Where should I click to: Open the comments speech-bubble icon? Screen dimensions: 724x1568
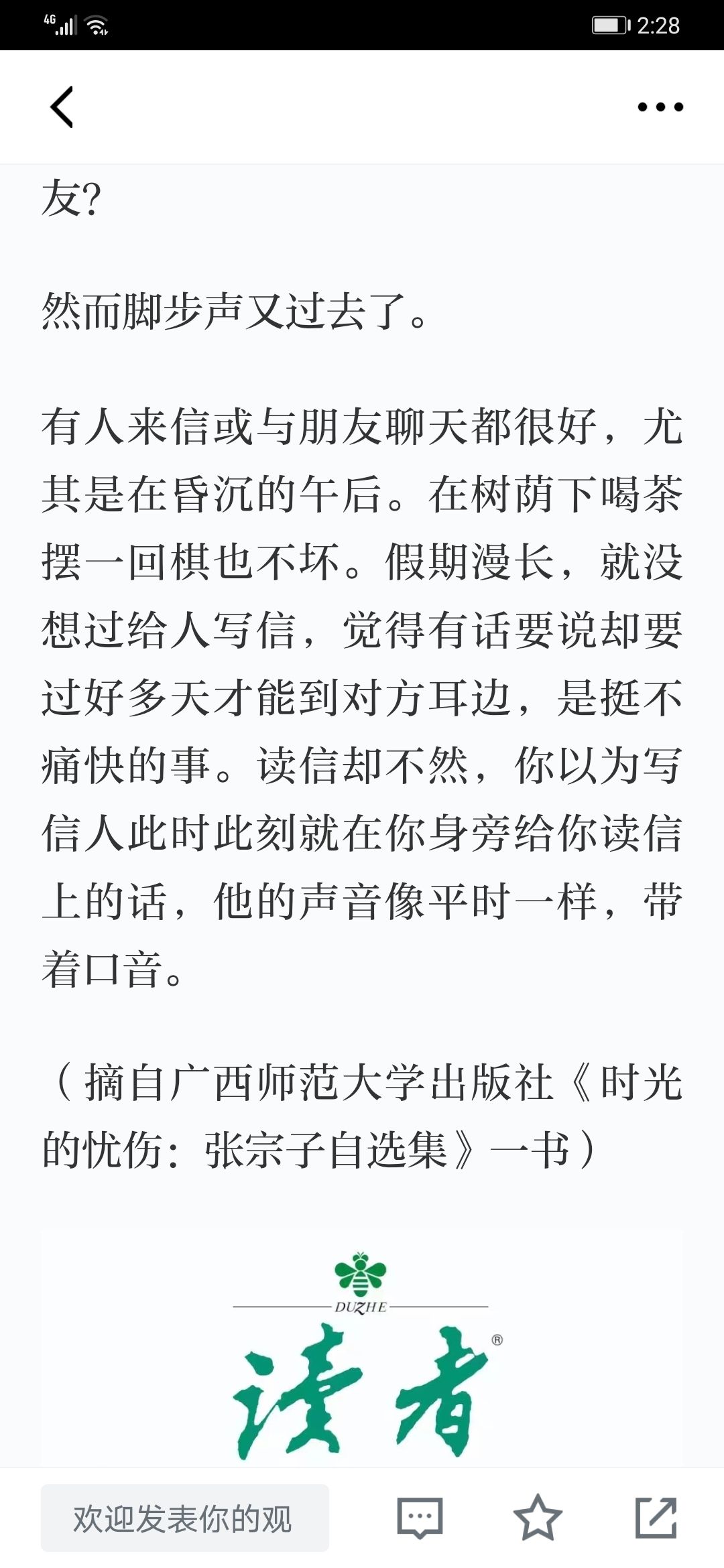pos(420,1518)
